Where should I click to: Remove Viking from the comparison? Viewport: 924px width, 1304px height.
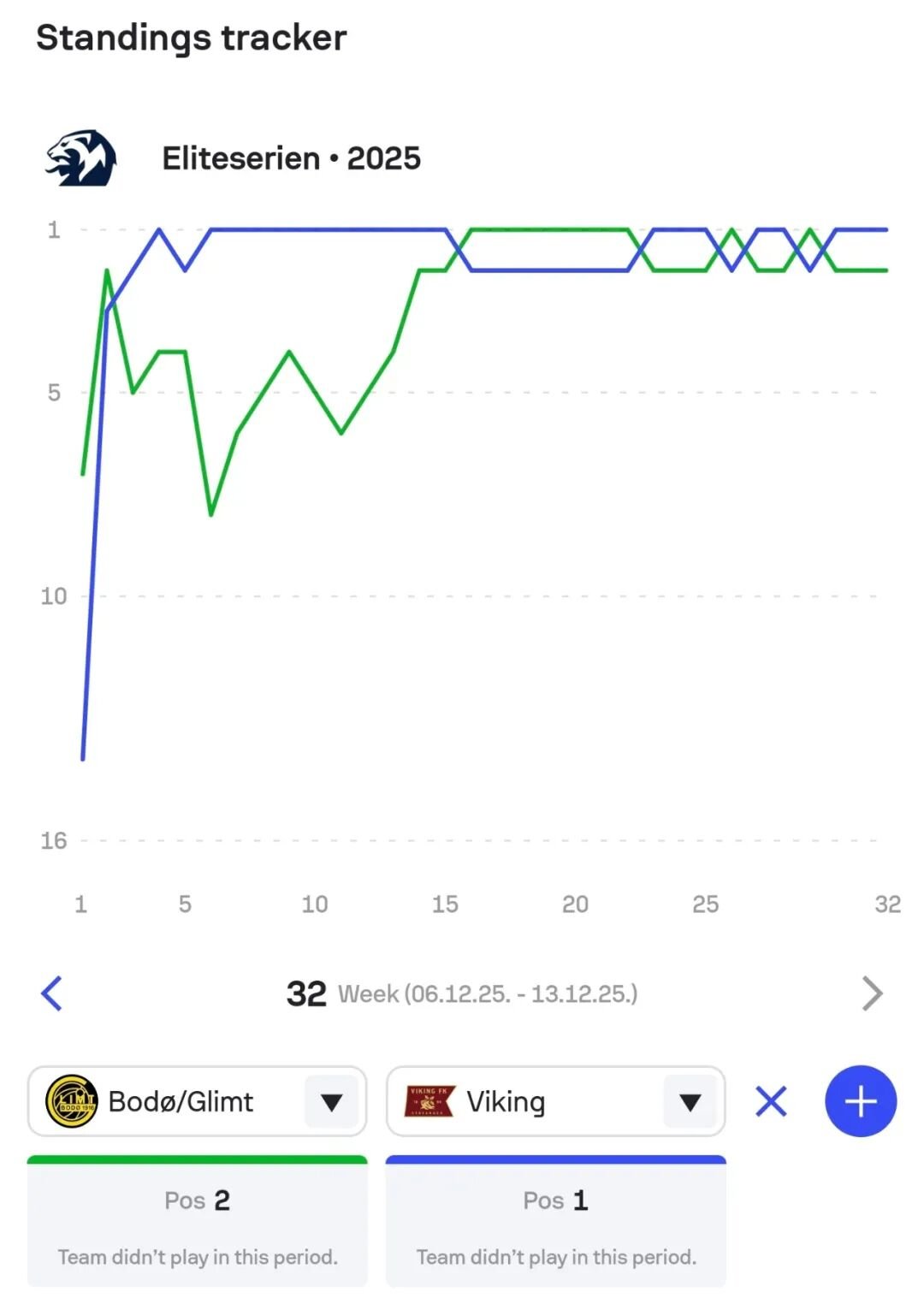[771, 1101]
